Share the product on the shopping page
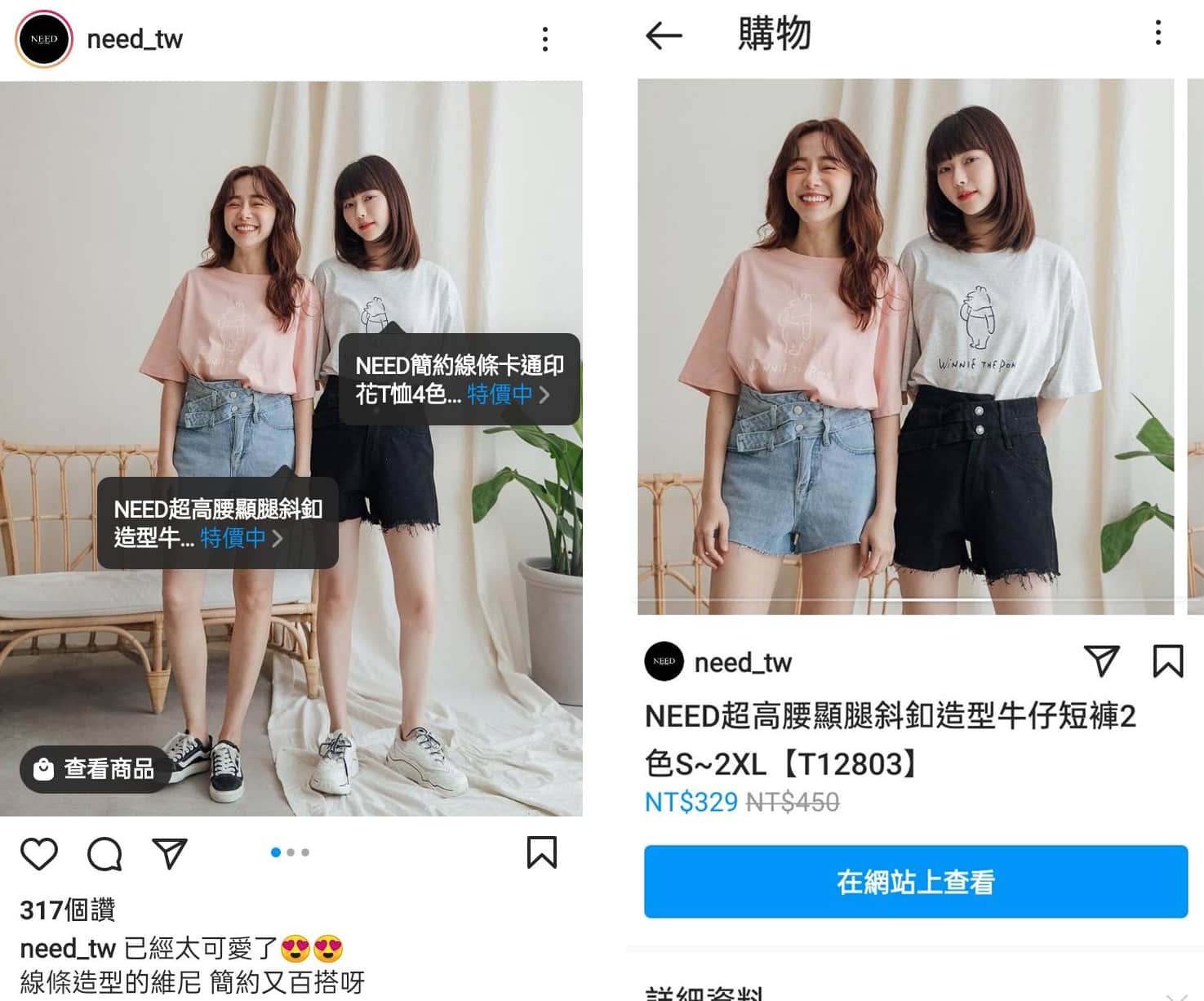This screenshot has width=1204, height=1001. 1101,661
